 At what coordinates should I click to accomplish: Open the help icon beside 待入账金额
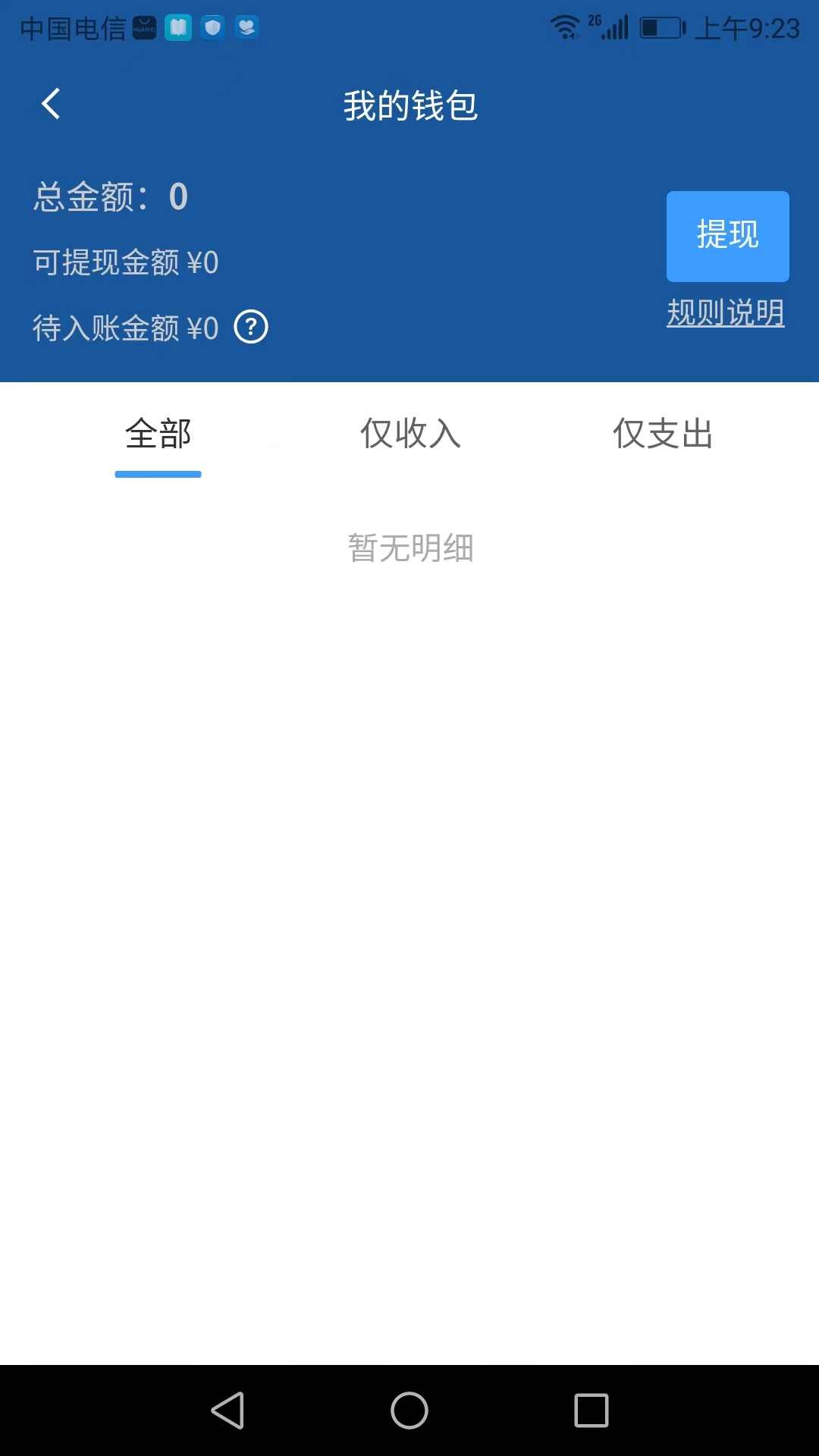(252, 327)
